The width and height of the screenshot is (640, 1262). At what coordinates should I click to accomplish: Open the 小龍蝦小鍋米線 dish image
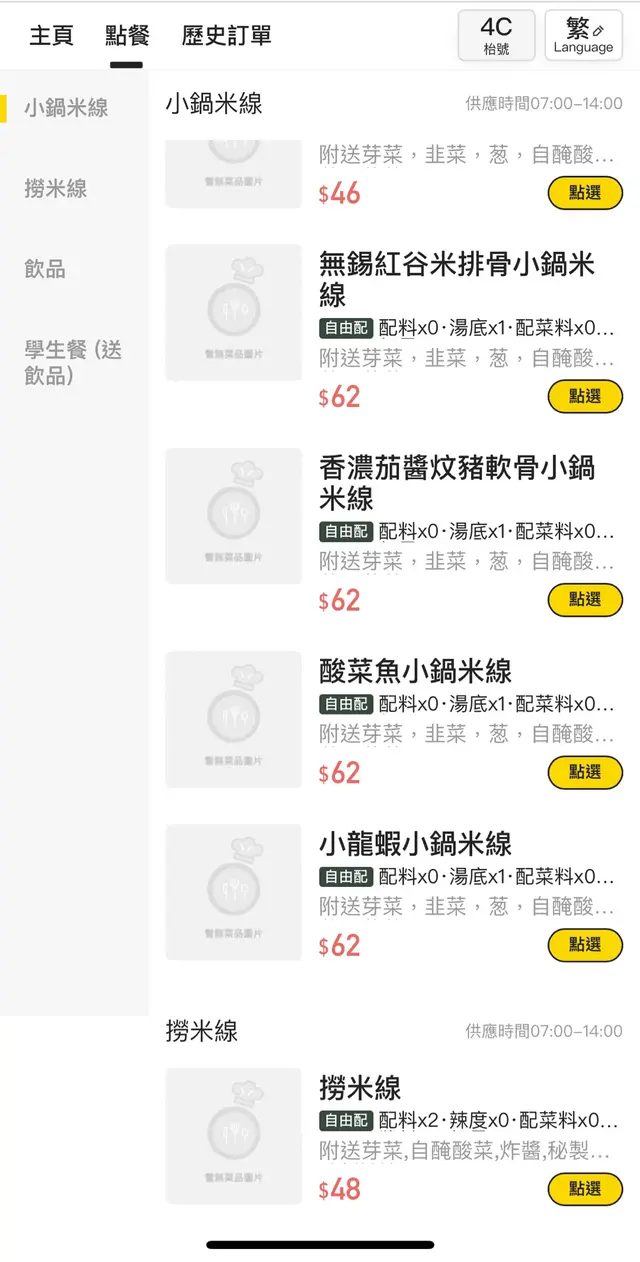[233, 892]
